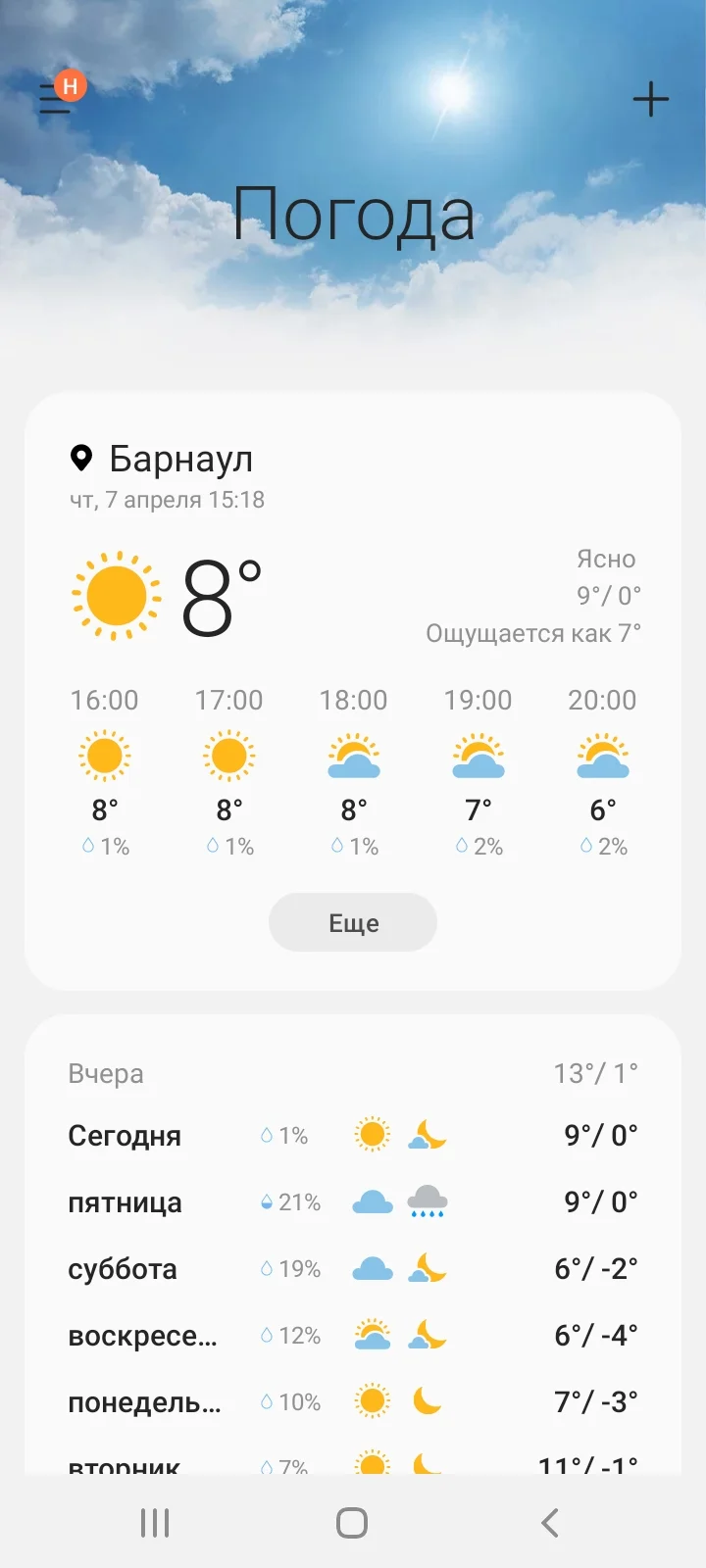Click the Recents navigation button
Screen dimensions: 706x1568
155,1522
